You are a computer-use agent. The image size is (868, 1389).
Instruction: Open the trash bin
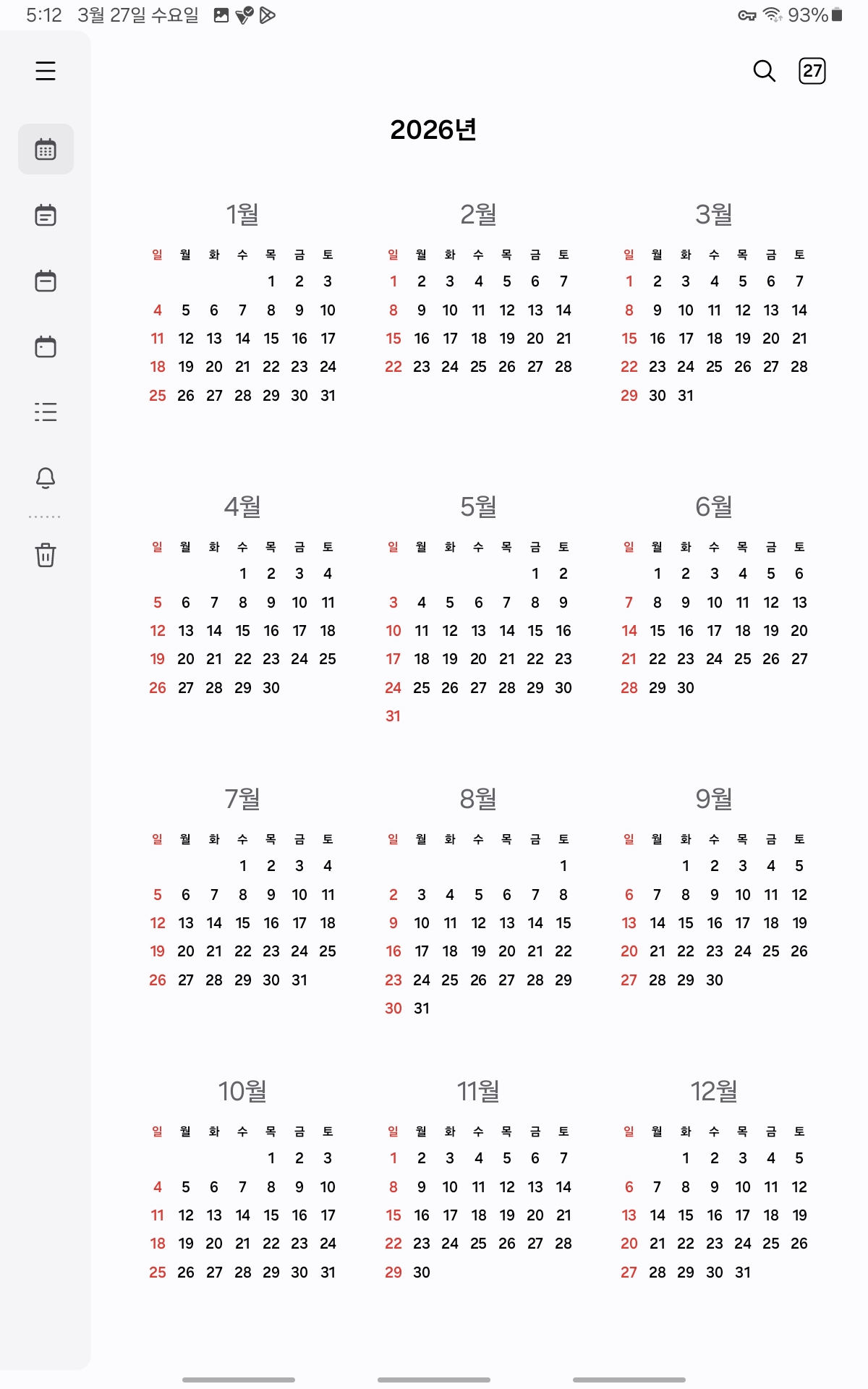click(x=46, y=555)
